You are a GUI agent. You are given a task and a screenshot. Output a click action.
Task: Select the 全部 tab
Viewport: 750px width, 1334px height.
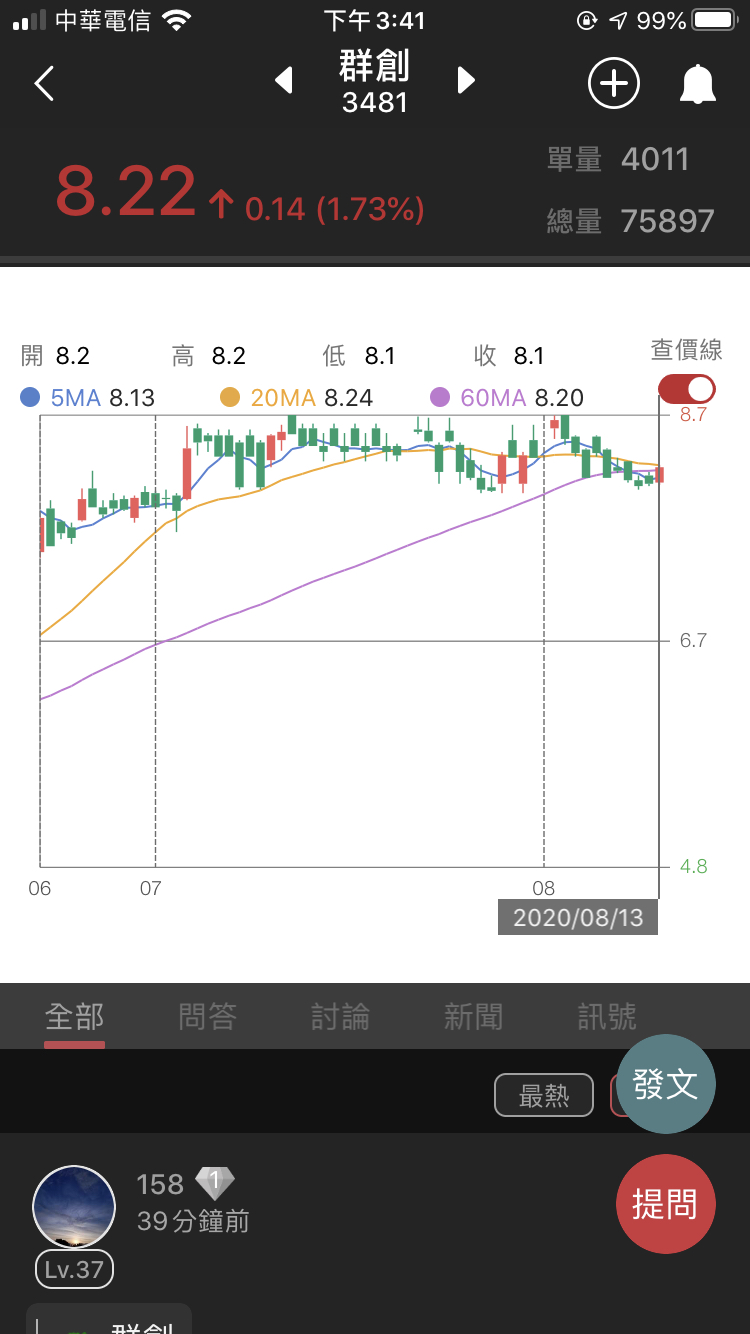pyautogui.click(x=74, y=1017)
